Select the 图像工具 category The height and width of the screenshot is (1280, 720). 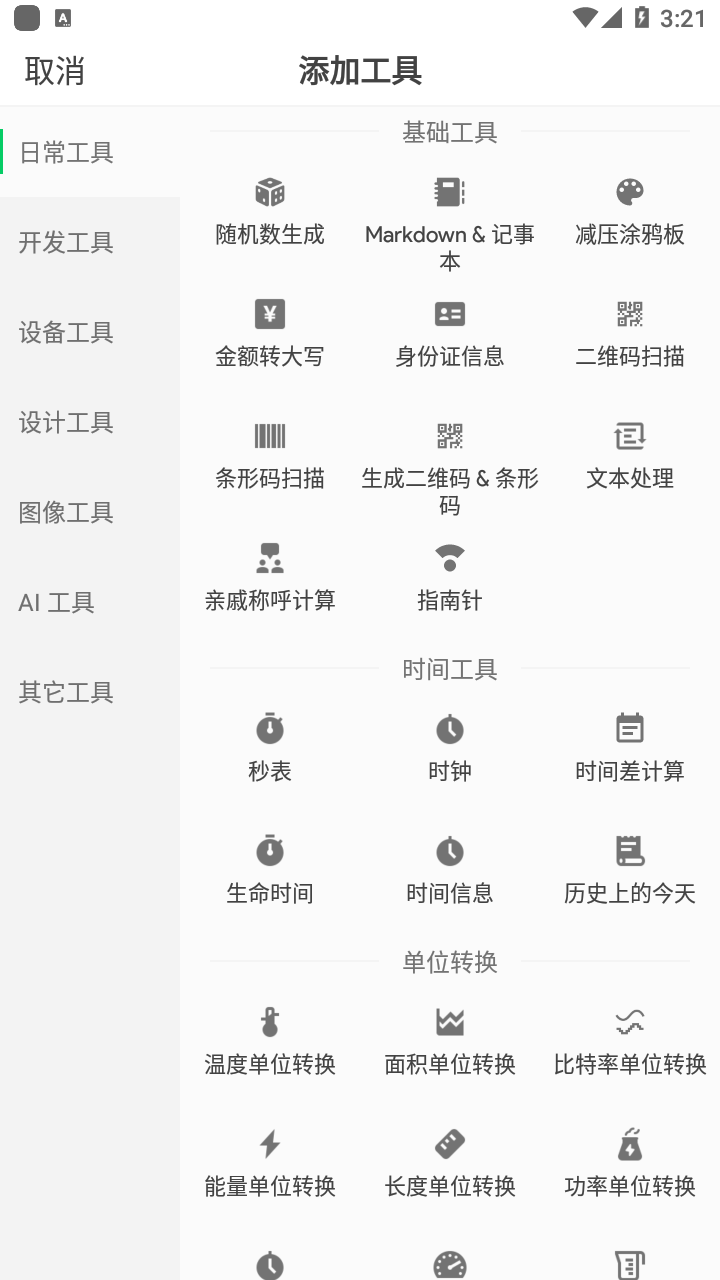click(x=66, y=512)
